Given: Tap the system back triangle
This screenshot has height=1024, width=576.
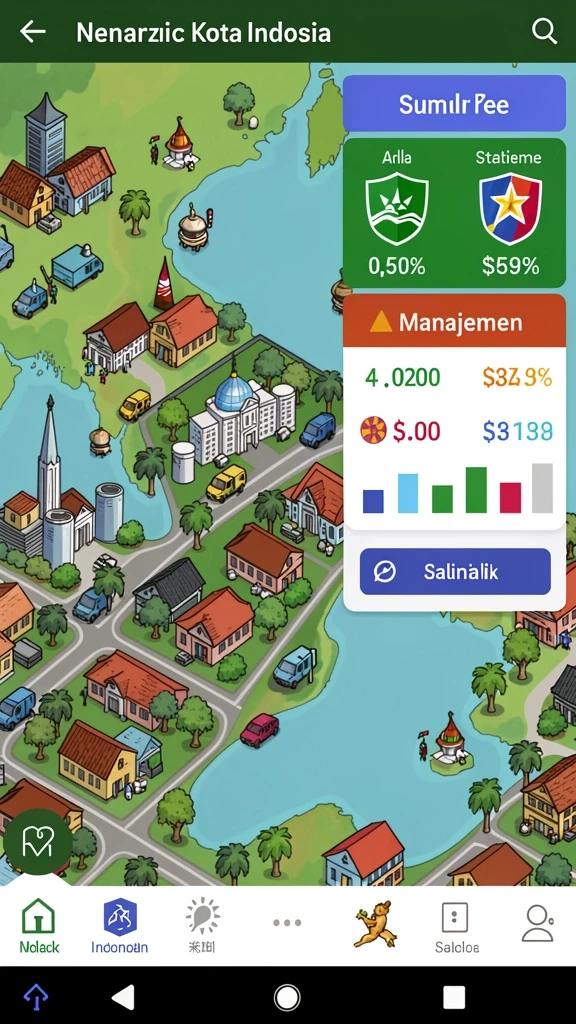Looking at the screenshot, I should pyautogui.click(x=123, y=997).
